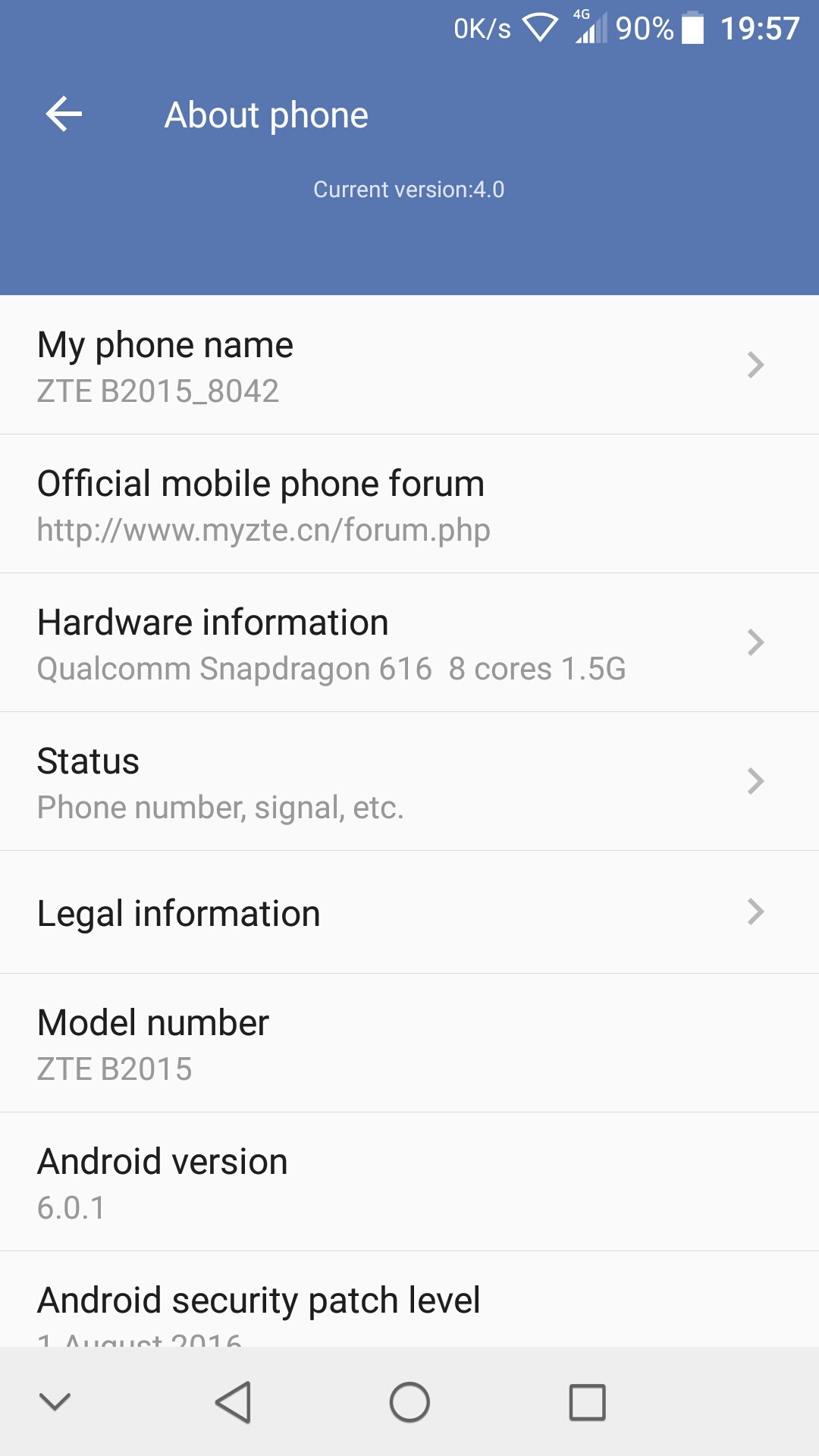The image size is (819, 1456).
Task: Tap the system home button
Action: coord(409,1402)
